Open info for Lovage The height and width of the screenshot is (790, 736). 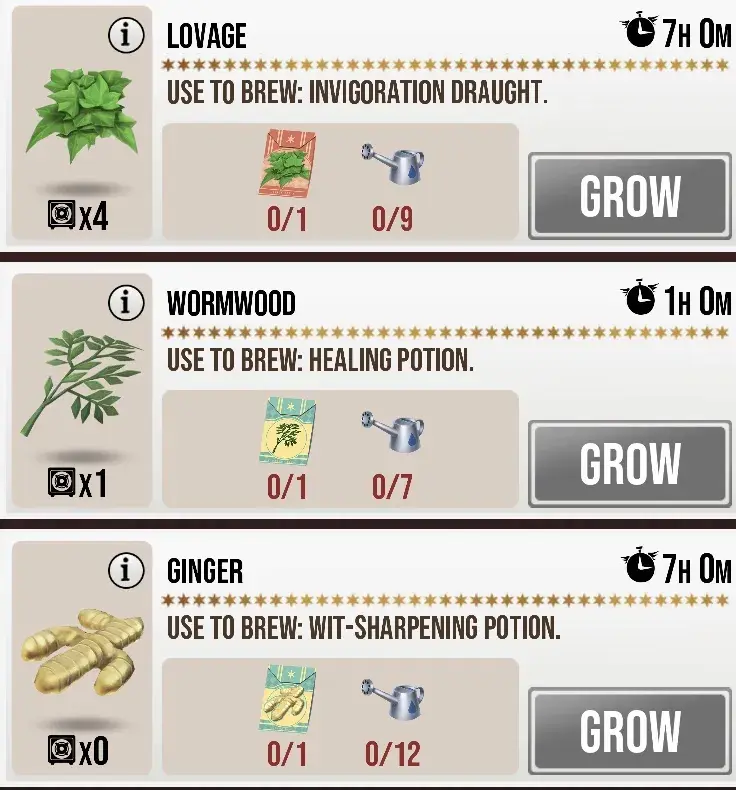coord(125,37)
